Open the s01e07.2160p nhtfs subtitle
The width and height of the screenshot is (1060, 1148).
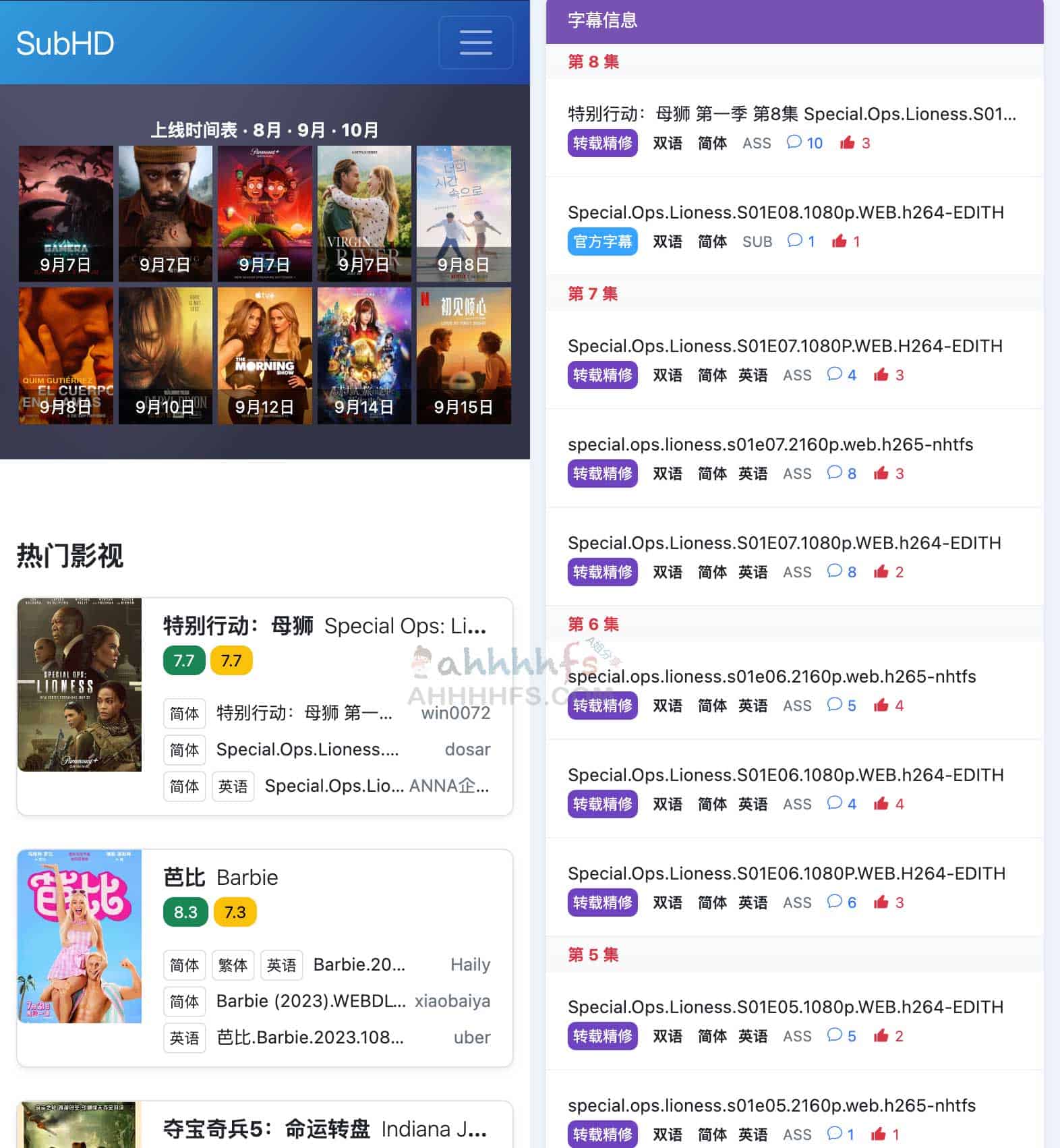point(770,444)
